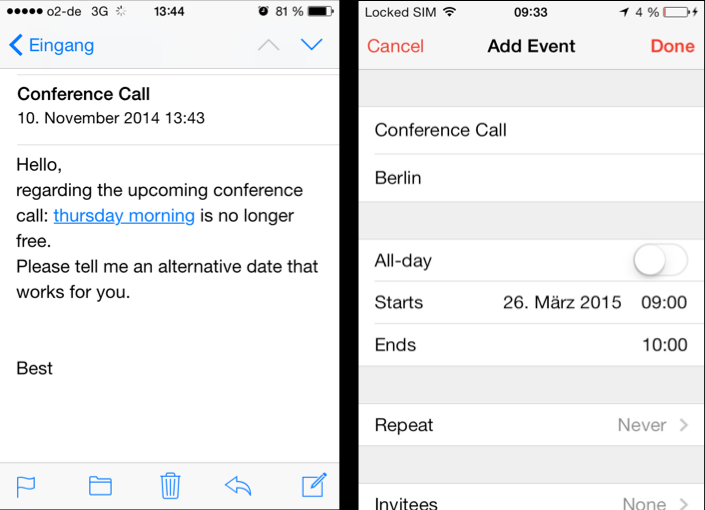Screen dimensions: 705x510
Task: Jump to the next email arrow
Action: point(312,46)
